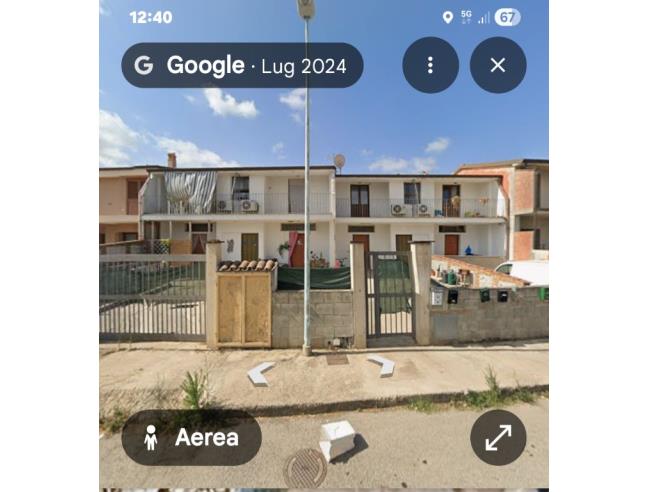Switch to the Aerea view
648x492 pixels.
[191, 437]
